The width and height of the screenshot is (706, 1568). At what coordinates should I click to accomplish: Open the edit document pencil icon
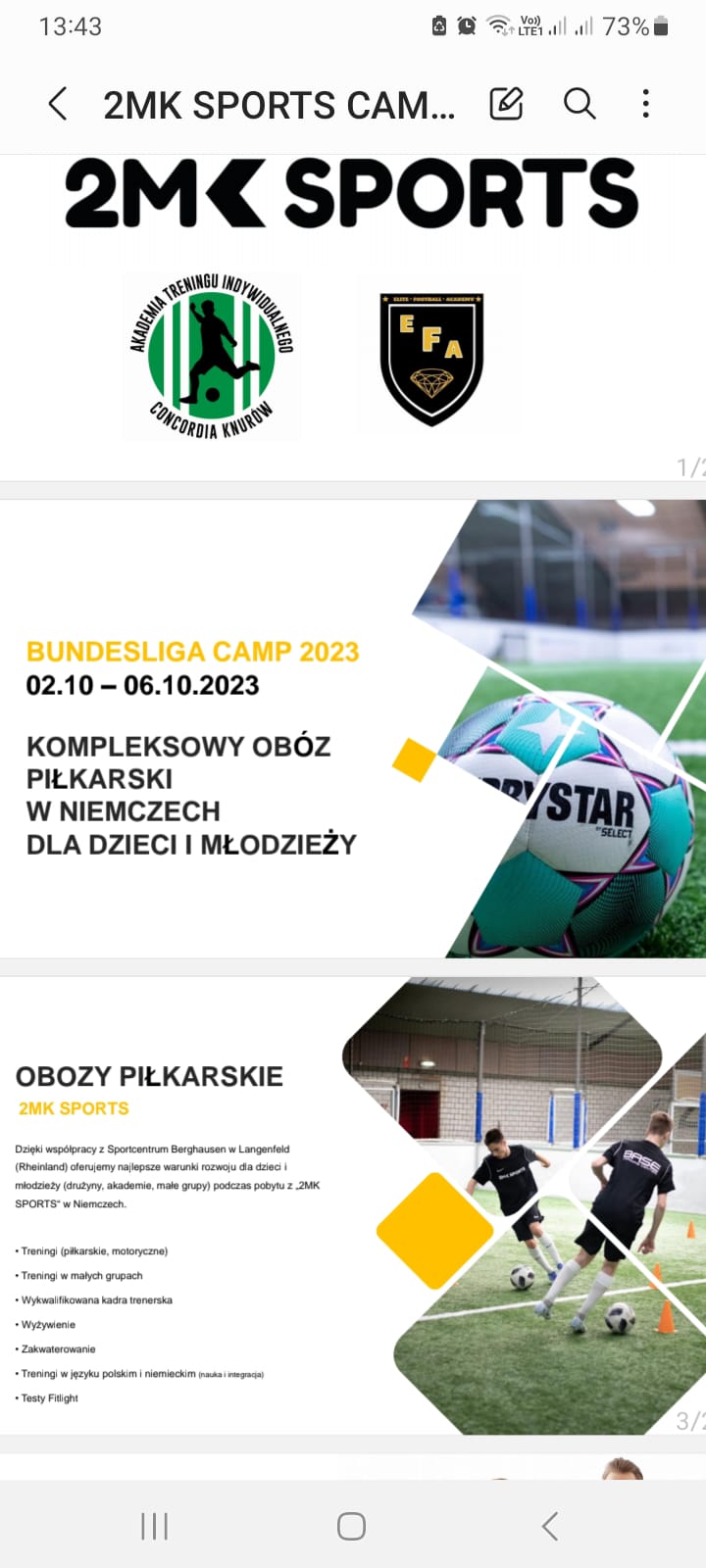pos(506,104)
